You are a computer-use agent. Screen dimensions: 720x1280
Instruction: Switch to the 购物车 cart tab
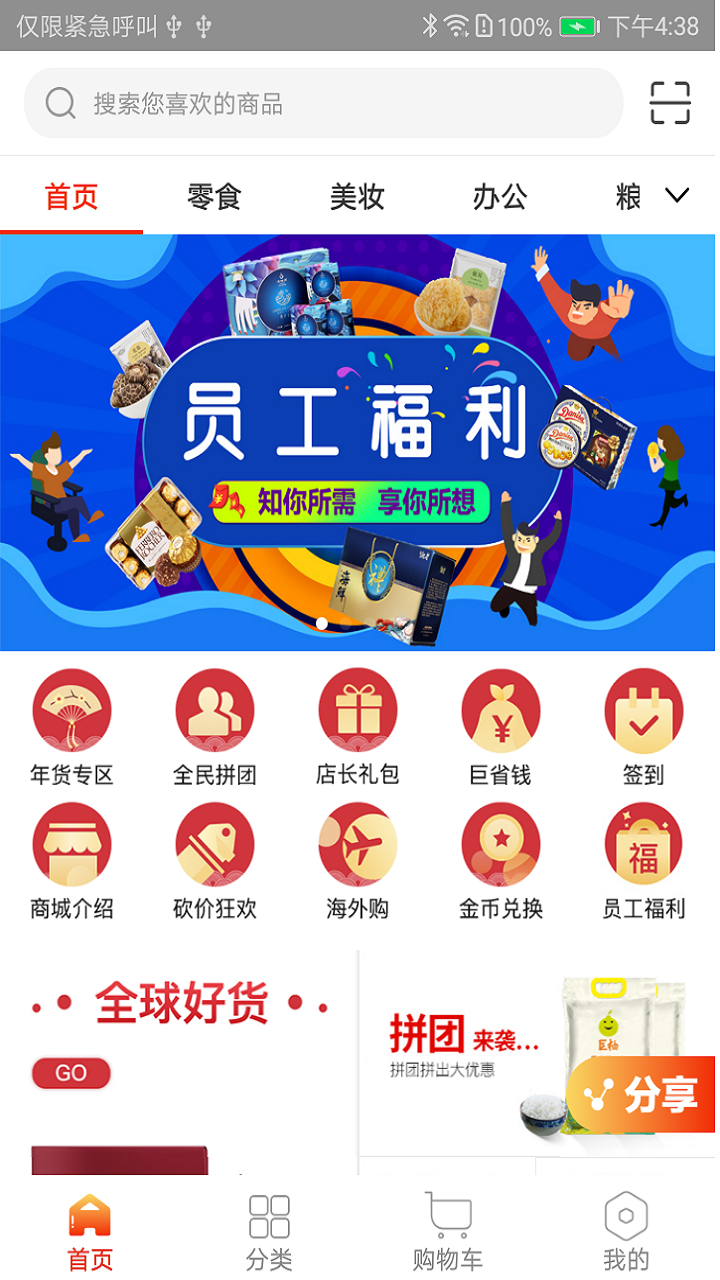[x=447, y=1231]
